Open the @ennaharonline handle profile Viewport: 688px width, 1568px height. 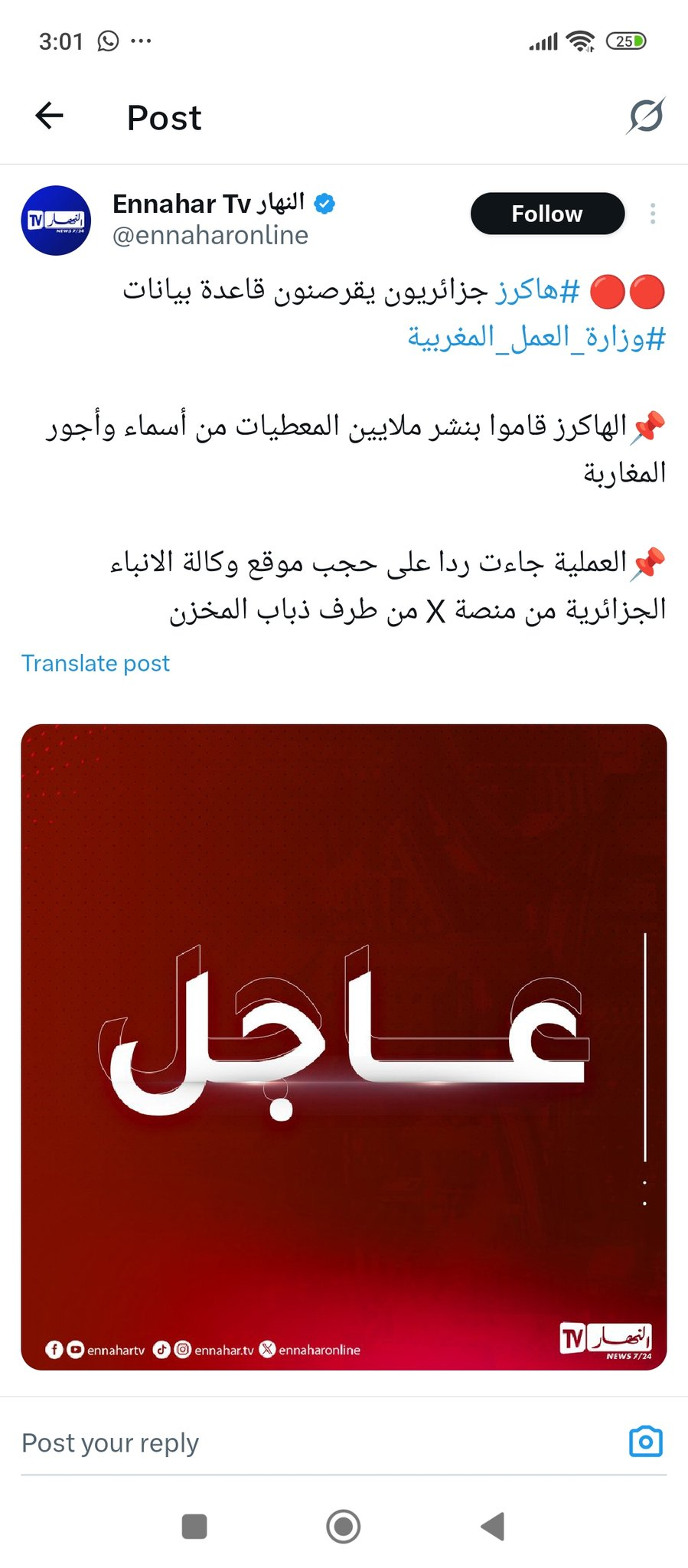[210, 236]
